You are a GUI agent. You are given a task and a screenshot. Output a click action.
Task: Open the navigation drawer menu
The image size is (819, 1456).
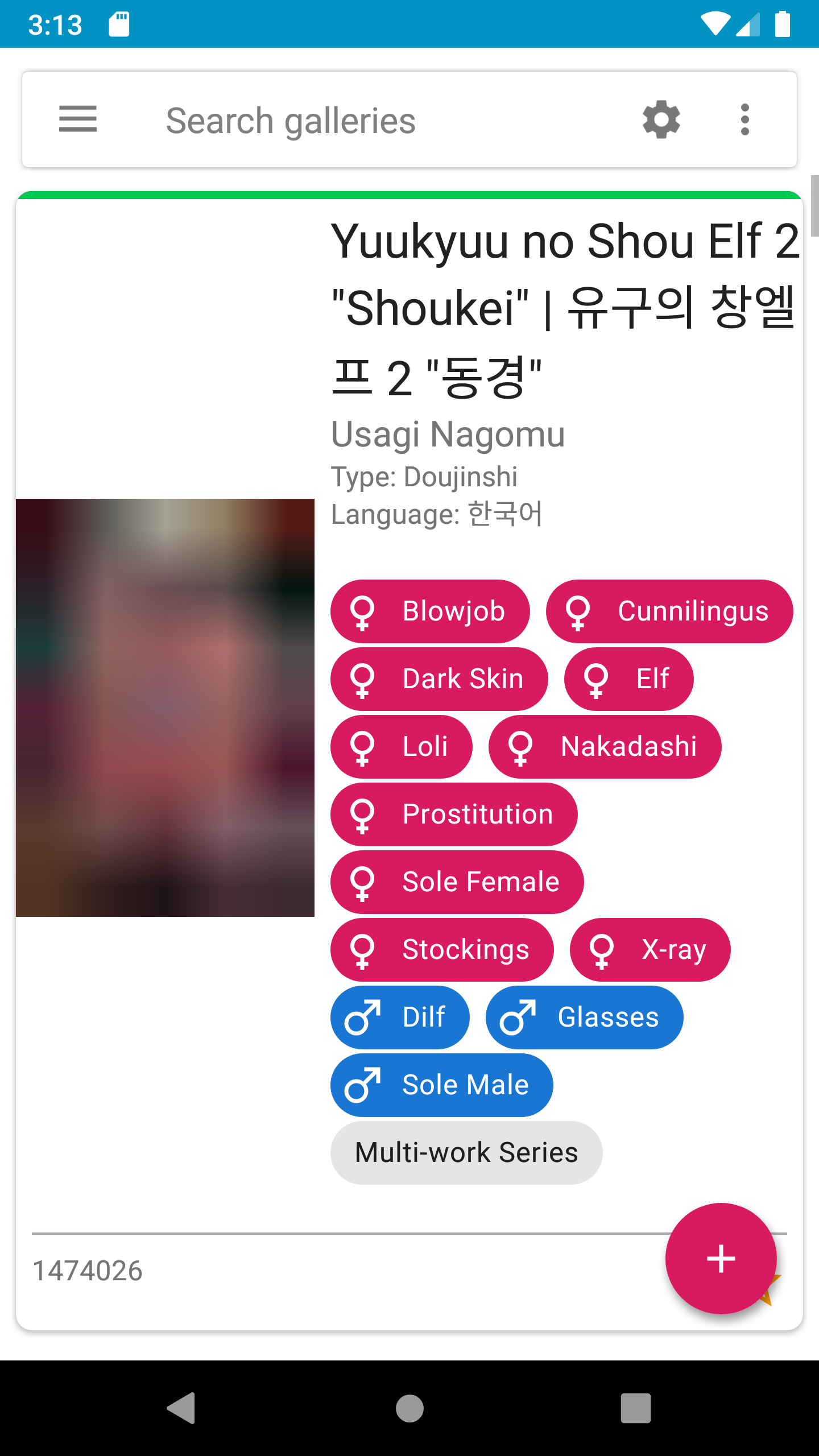click(x=78, y=119)
